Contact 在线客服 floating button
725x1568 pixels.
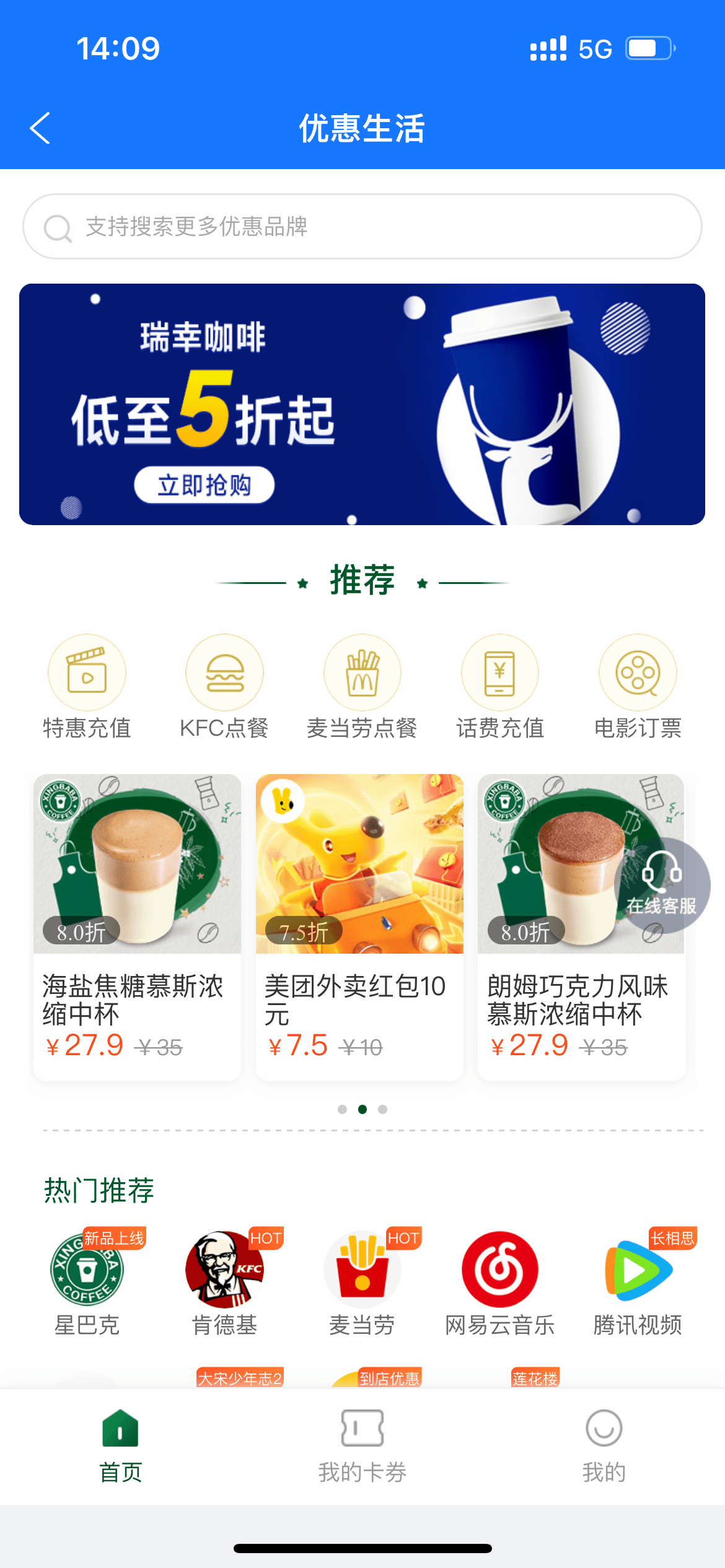pos(662,886)
